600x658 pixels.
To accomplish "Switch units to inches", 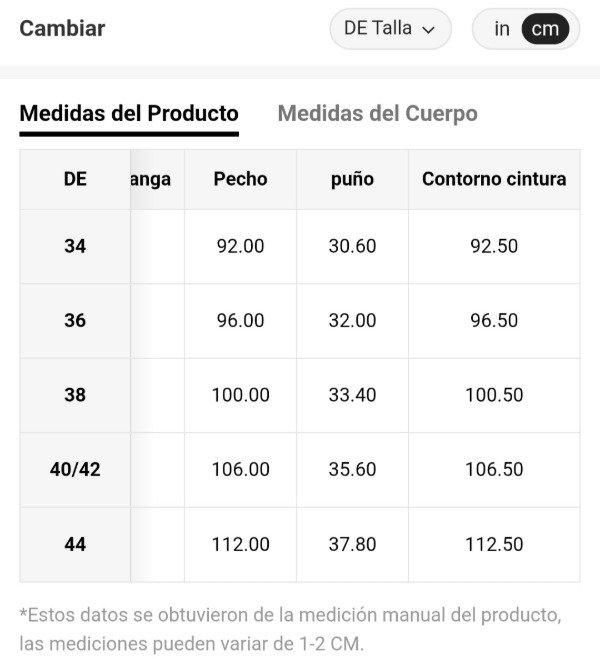I will tap(502, 29).
